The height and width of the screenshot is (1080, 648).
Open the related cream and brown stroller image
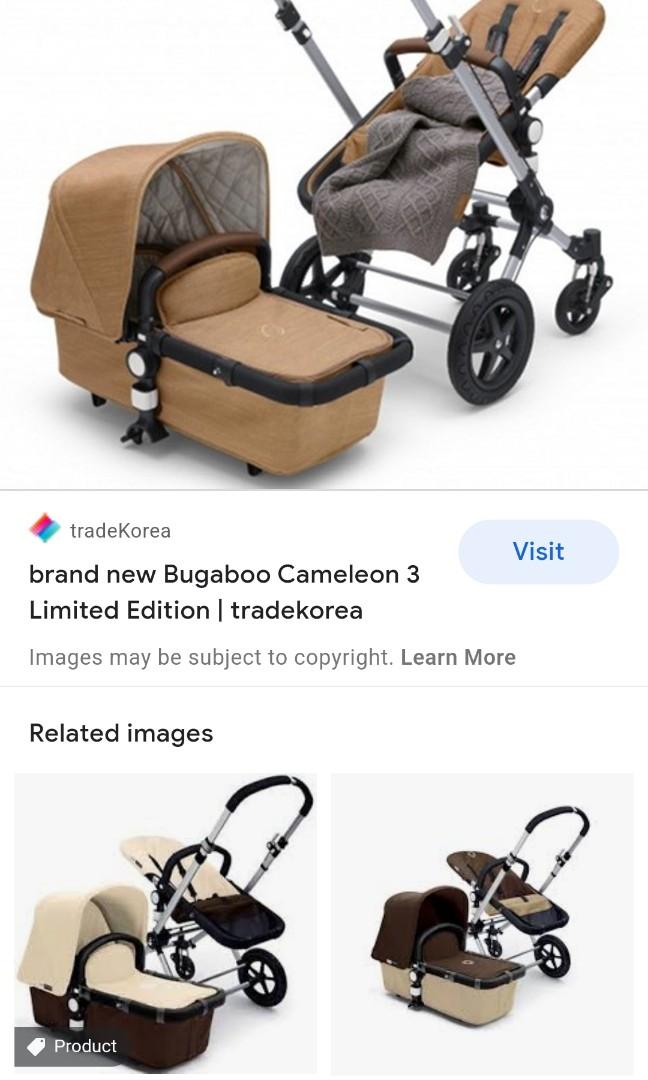click(165, 922)
